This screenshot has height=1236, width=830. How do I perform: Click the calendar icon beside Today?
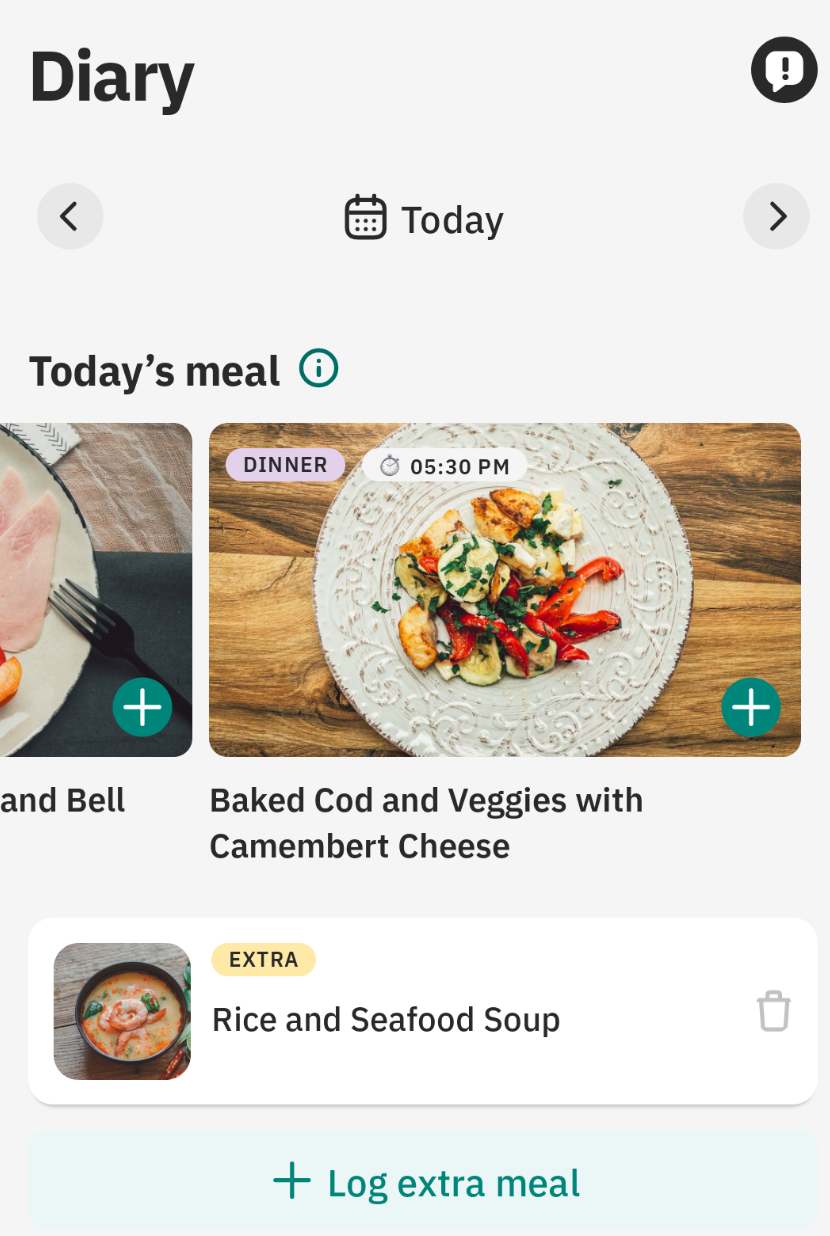pos(366,216)
